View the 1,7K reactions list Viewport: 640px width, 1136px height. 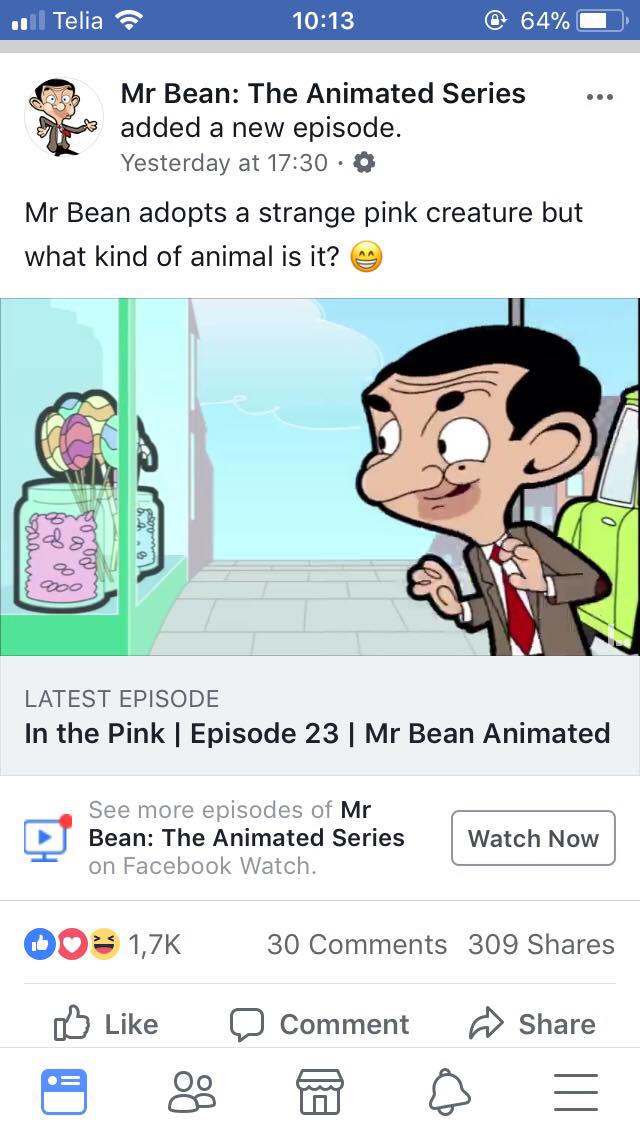point(102,944)
